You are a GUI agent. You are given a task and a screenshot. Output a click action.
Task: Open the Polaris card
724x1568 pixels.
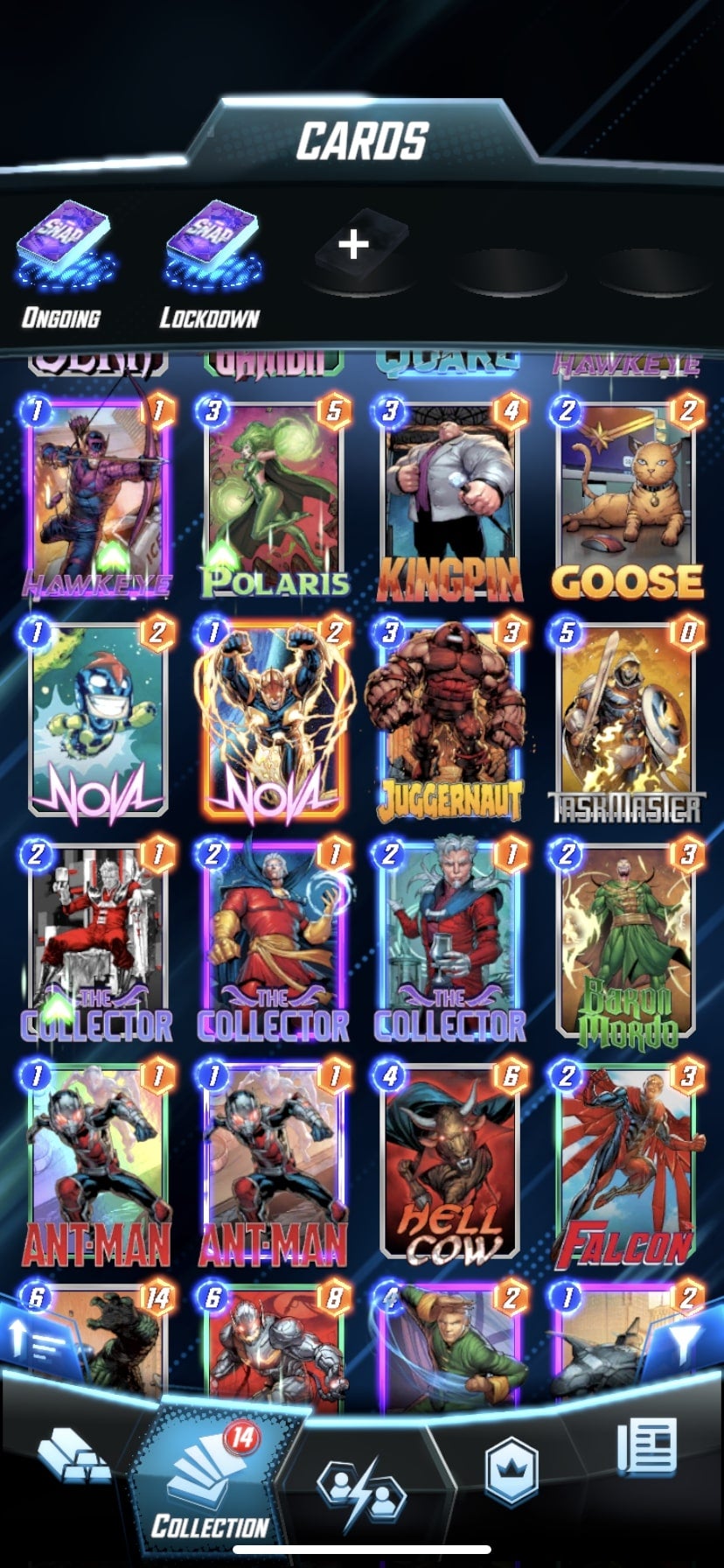coord(275,499)
